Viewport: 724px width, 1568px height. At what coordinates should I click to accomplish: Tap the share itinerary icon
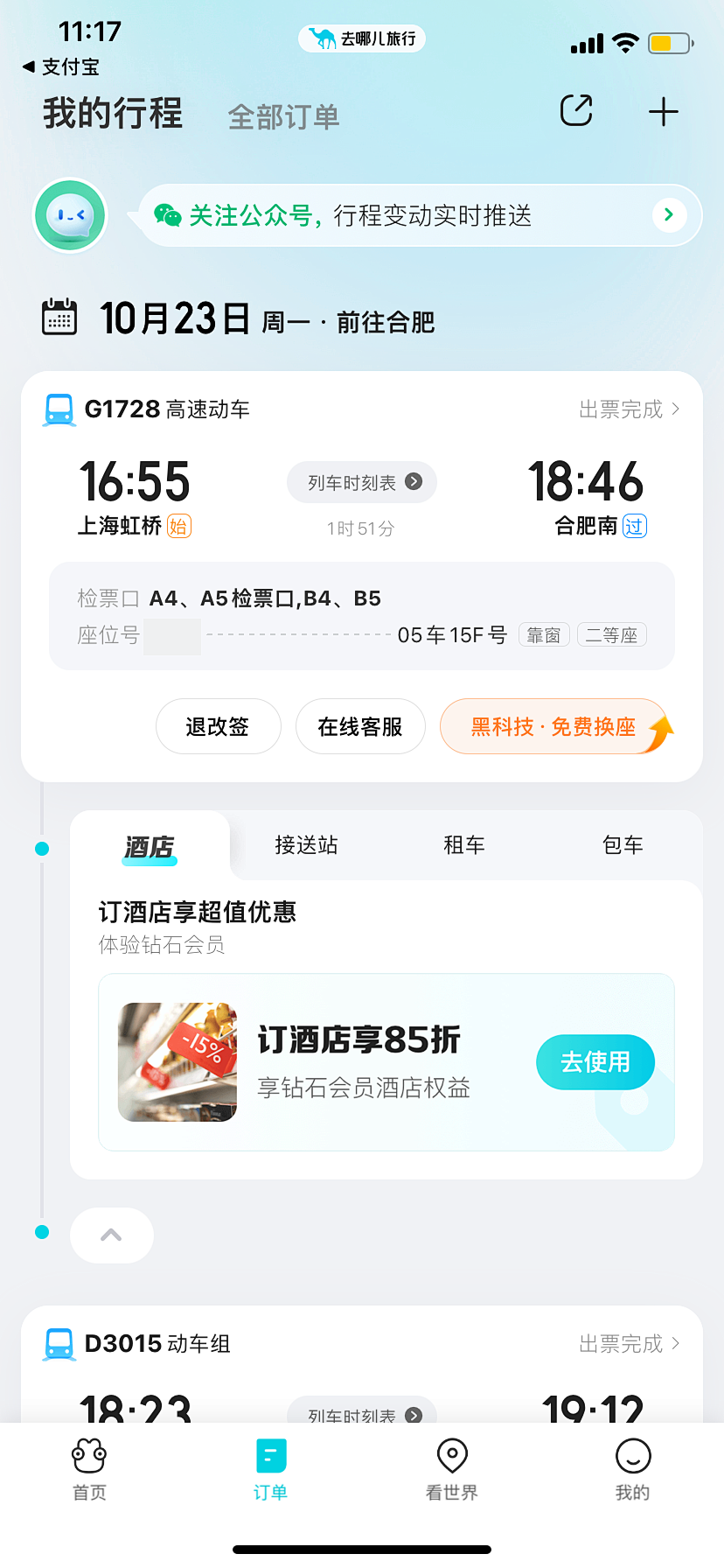tap(576, 111)
